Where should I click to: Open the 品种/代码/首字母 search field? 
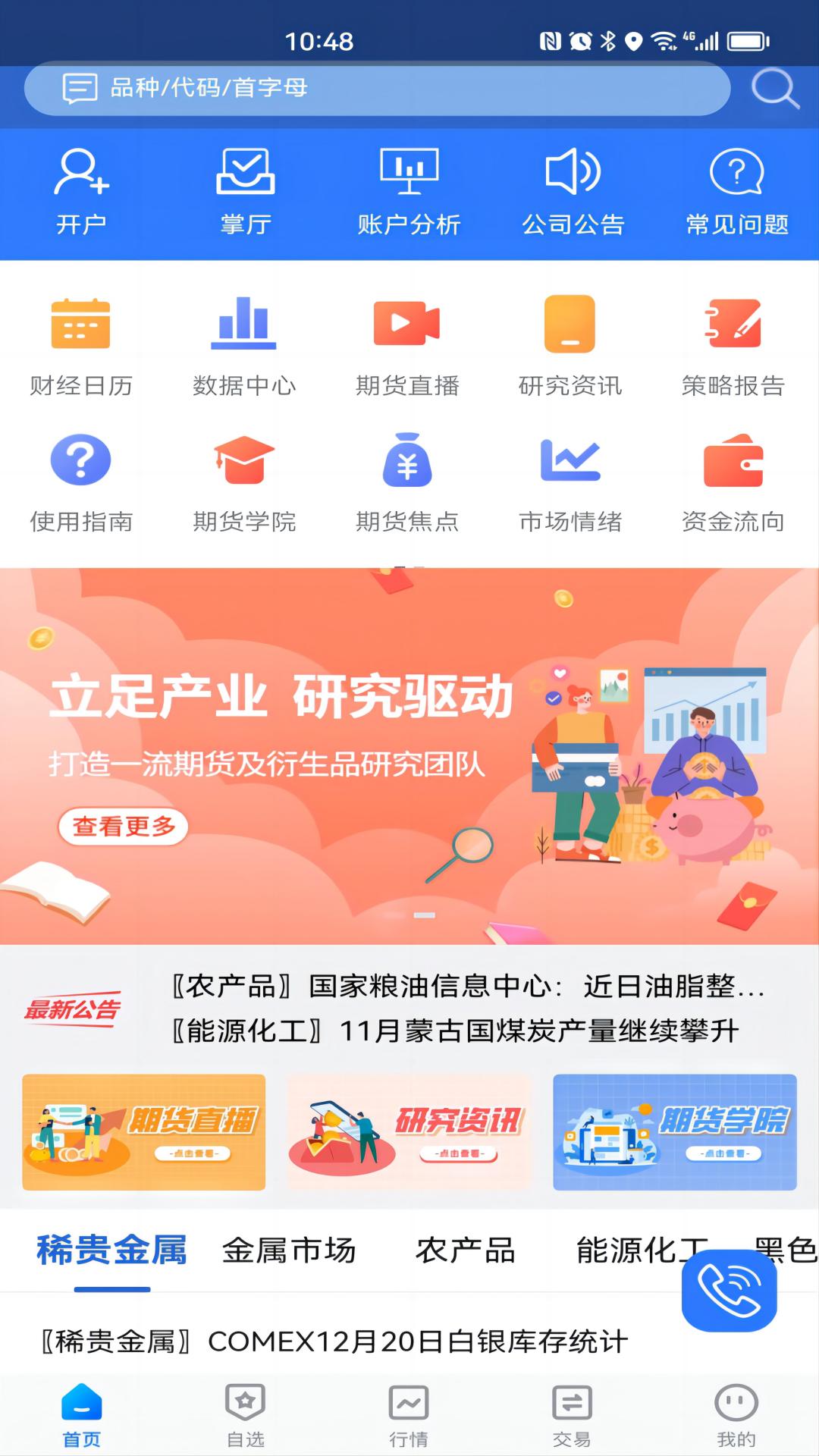point(378,88)
